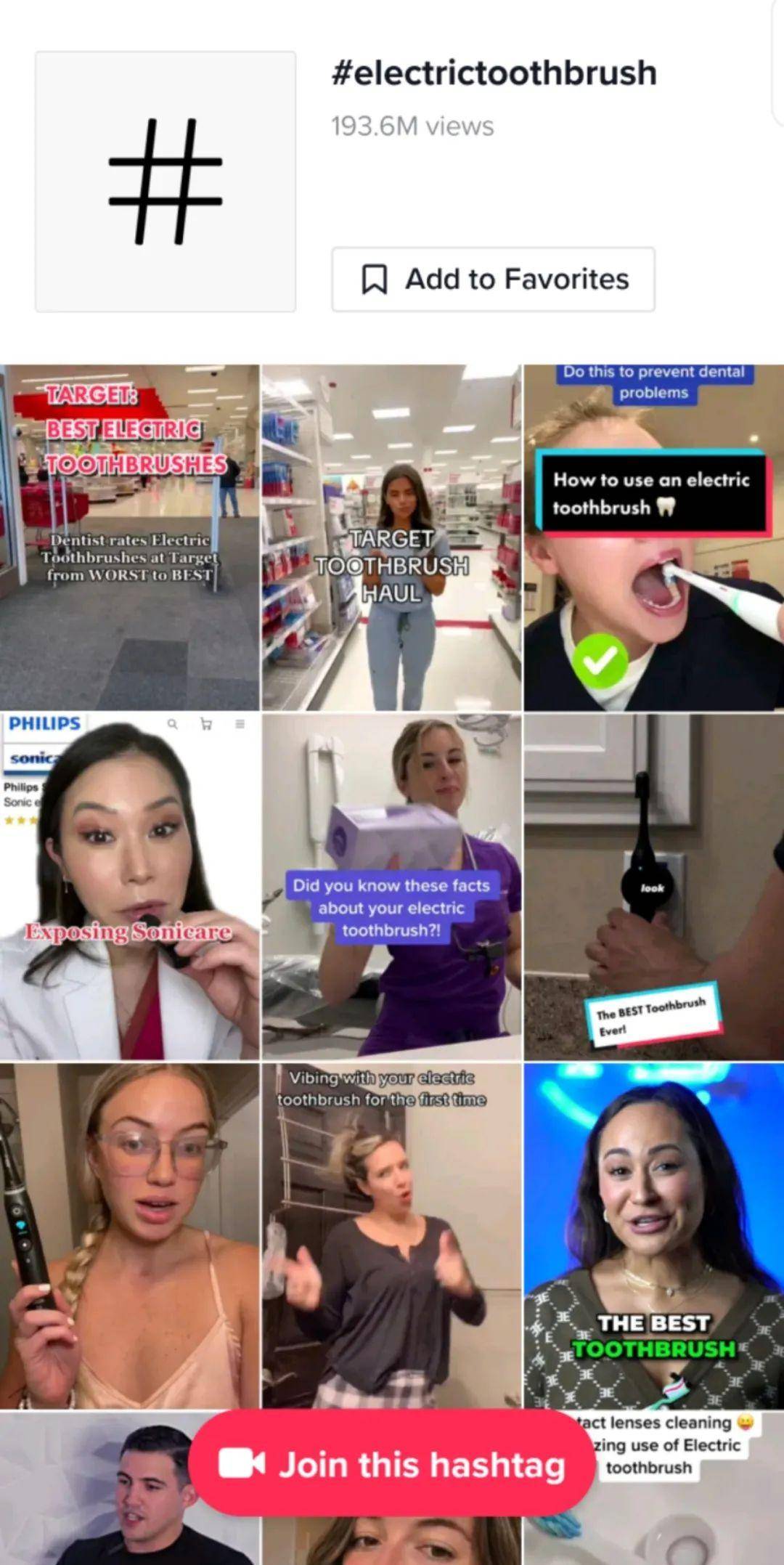Play the Target Toothbrush Haul video
Image resolution: width=784 pixels, height=1565 pixels.
click(x=391, y=537)
